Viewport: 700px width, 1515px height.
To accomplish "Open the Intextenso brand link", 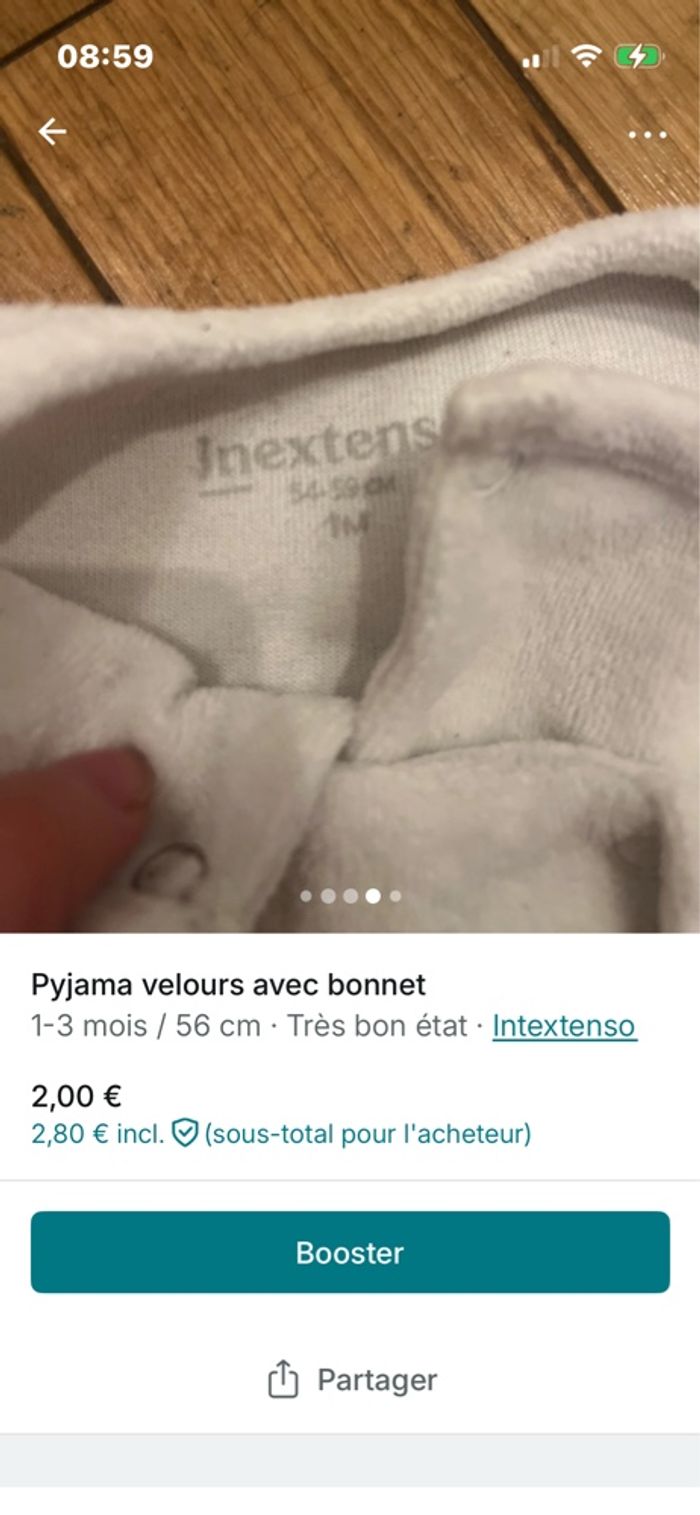I will click(x=564, y=1026).
